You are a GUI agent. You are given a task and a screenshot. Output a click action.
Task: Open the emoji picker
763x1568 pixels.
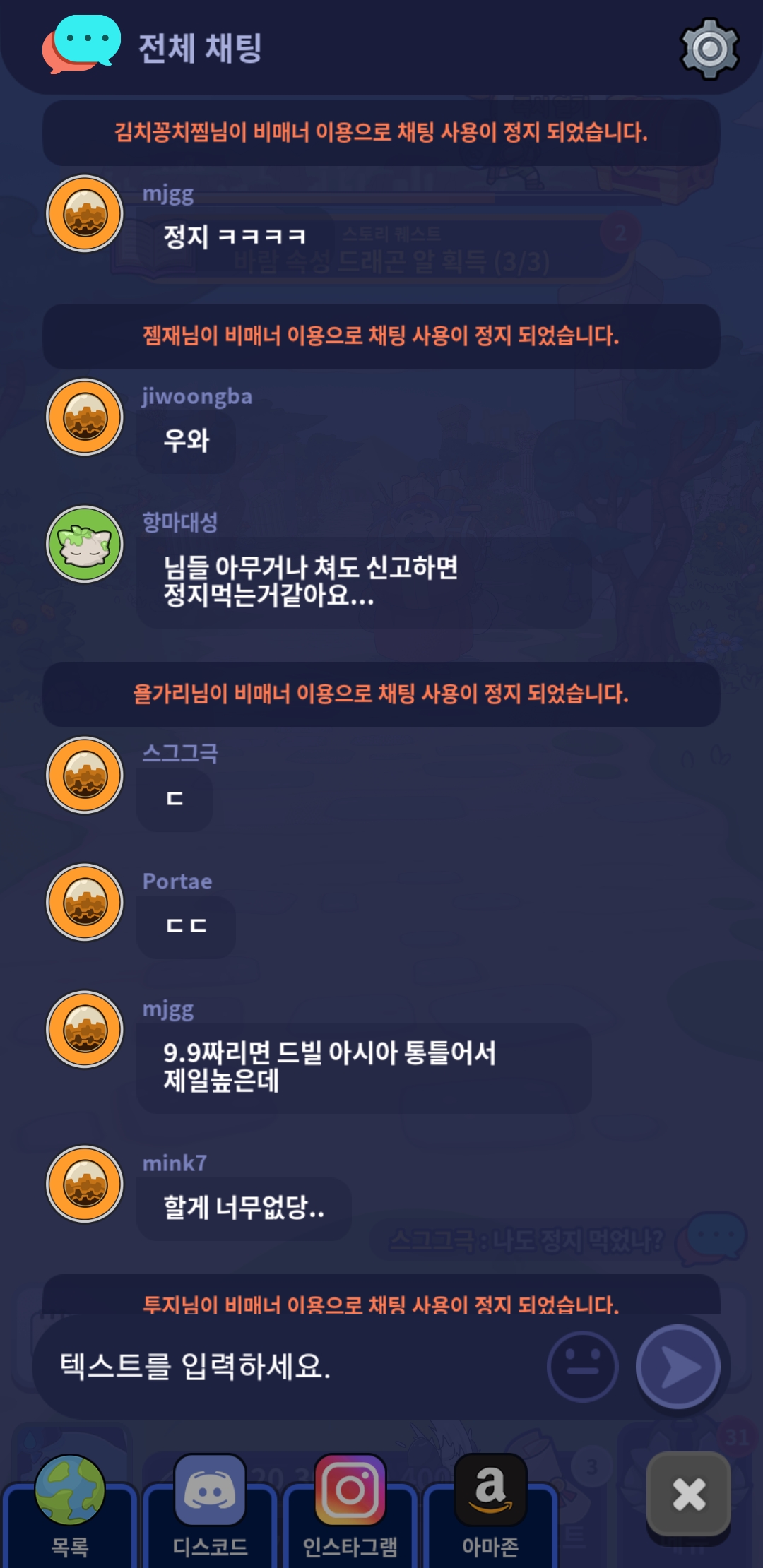(x=583, y=1367)
